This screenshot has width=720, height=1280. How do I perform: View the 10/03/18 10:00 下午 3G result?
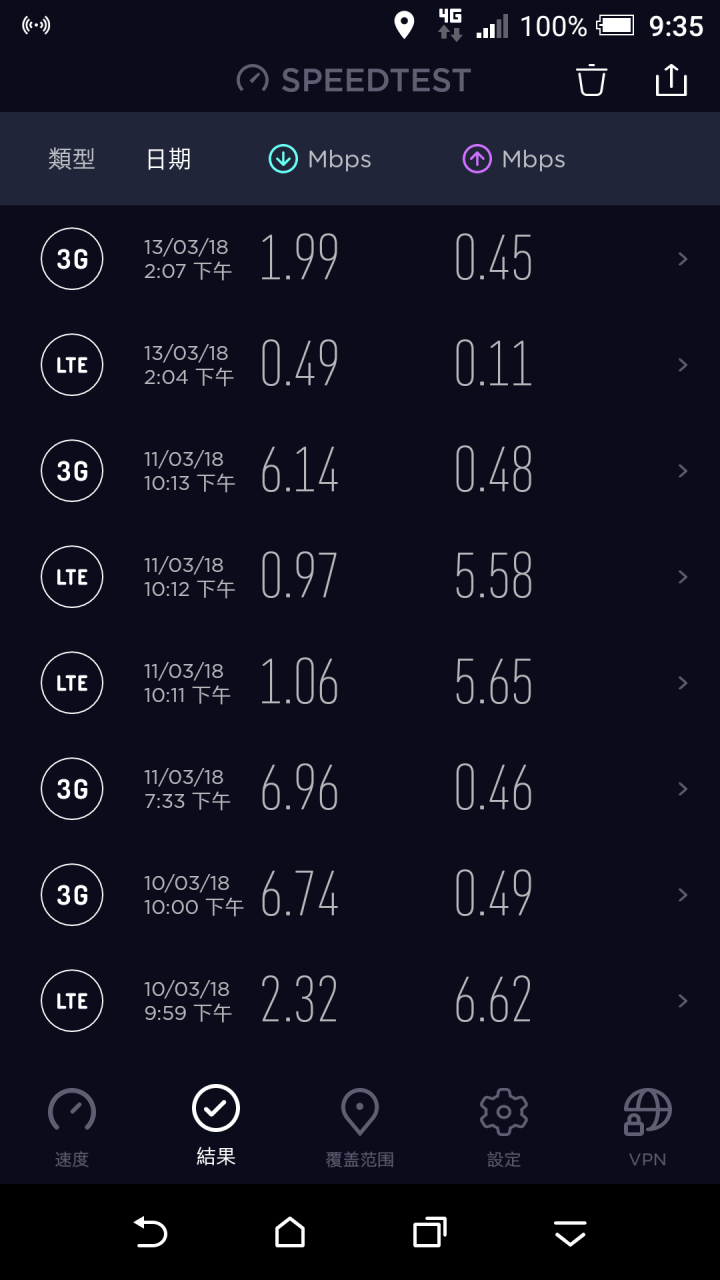coord(360,895)
